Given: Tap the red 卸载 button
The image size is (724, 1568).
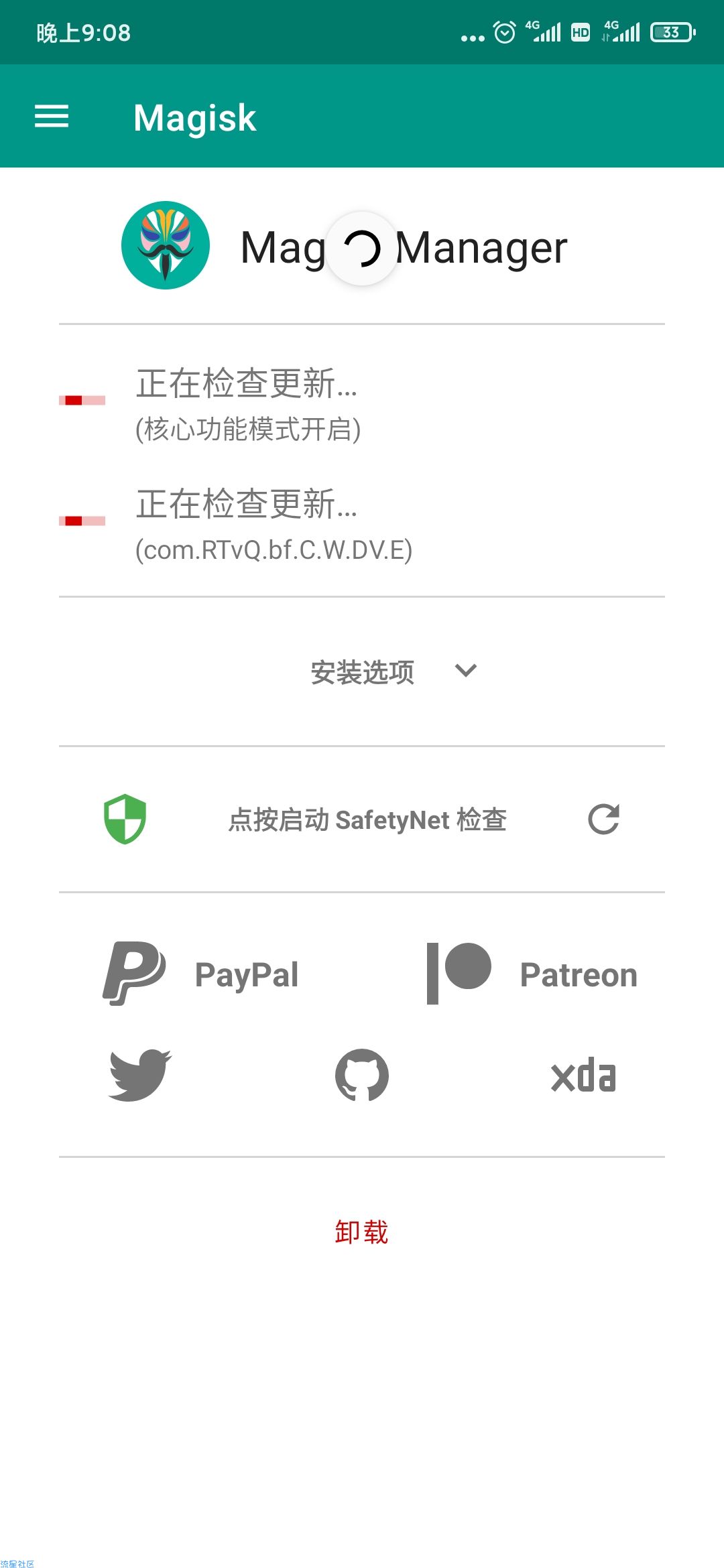Looking at the screenshot, I should coord(362,1232).
